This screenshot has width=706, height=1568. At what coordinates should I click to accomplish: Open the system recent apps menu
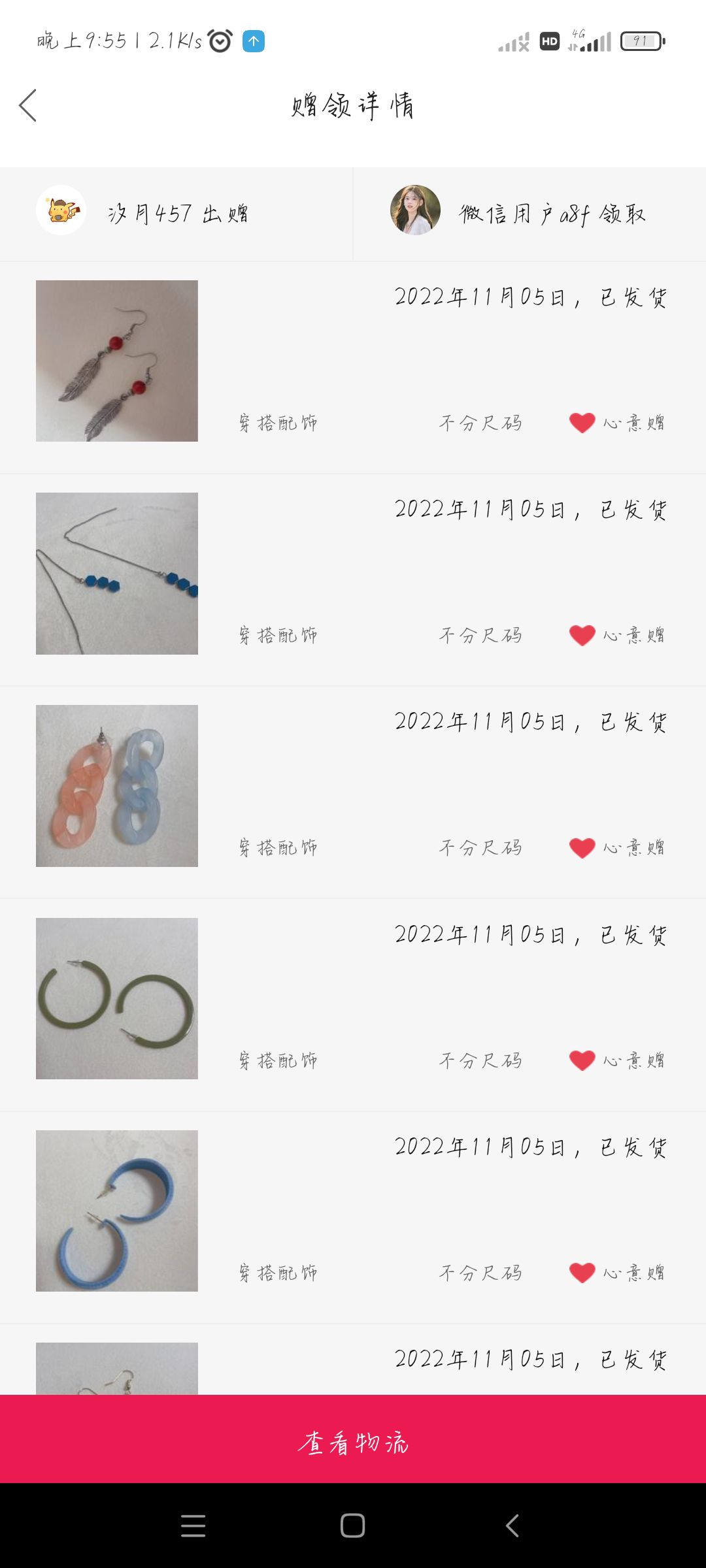[x=193, y=1526]
